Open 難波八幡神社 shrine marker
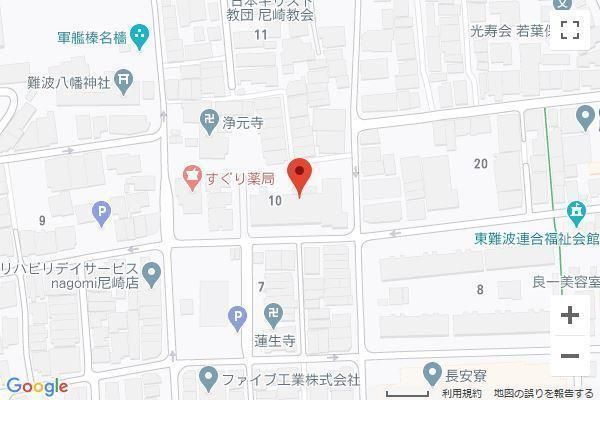The image size is (600, 423). [x=123, y=80]
